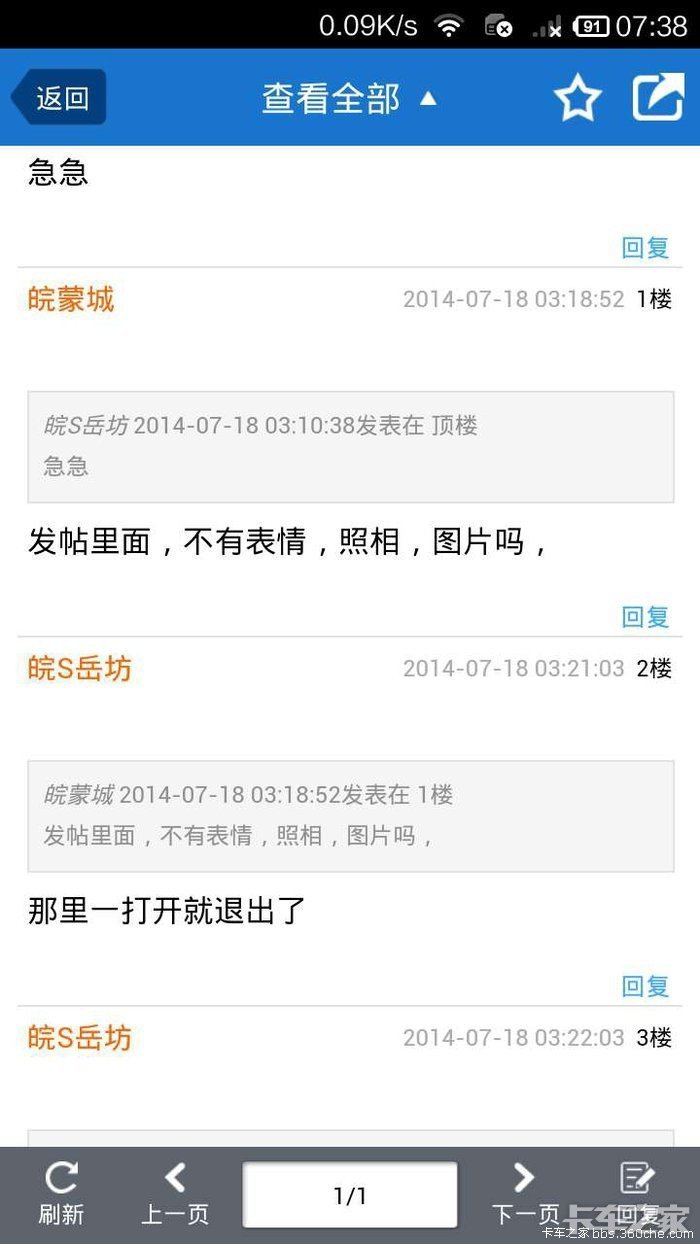Write a reply via bottom 回复 button
Screen dimensions: 700x1244
(638, 1194)
